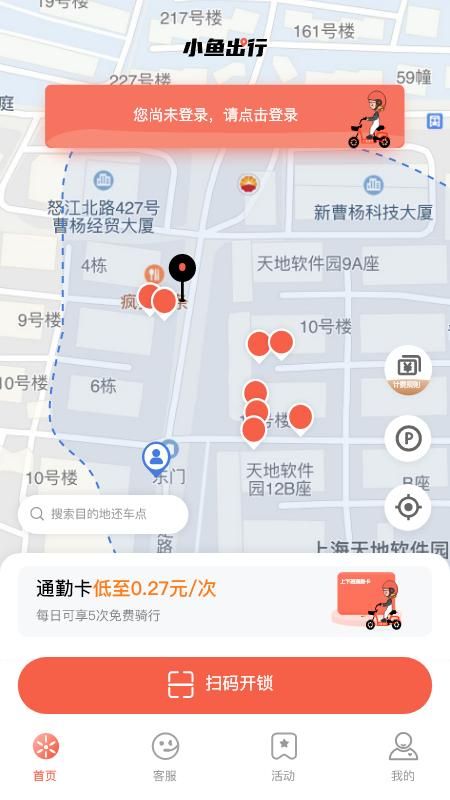Select the bike marker under 10号楼 label

point(281,344)
